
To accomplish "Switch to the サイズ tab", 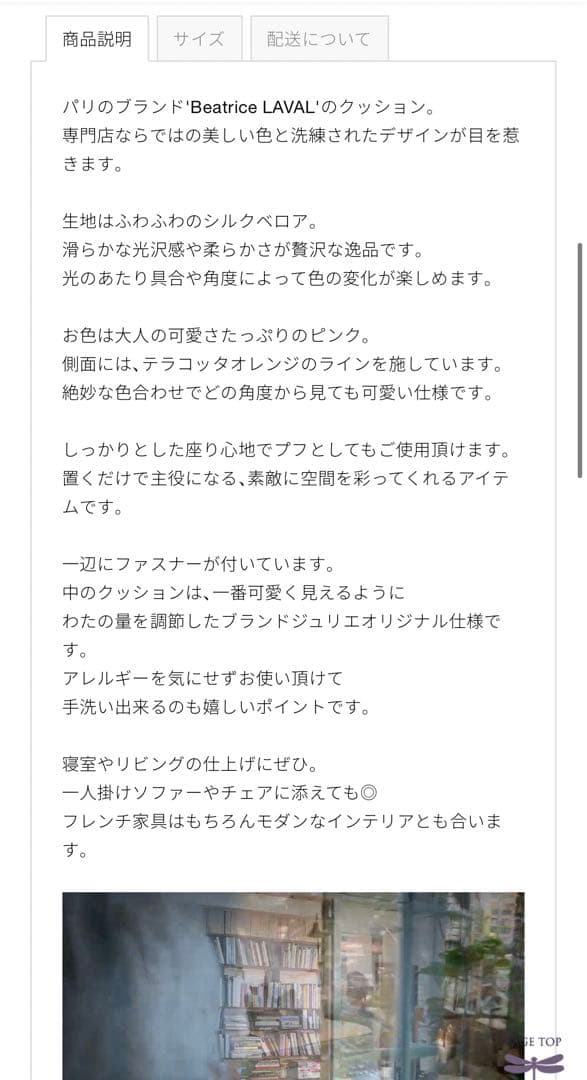I will point(199,39).
